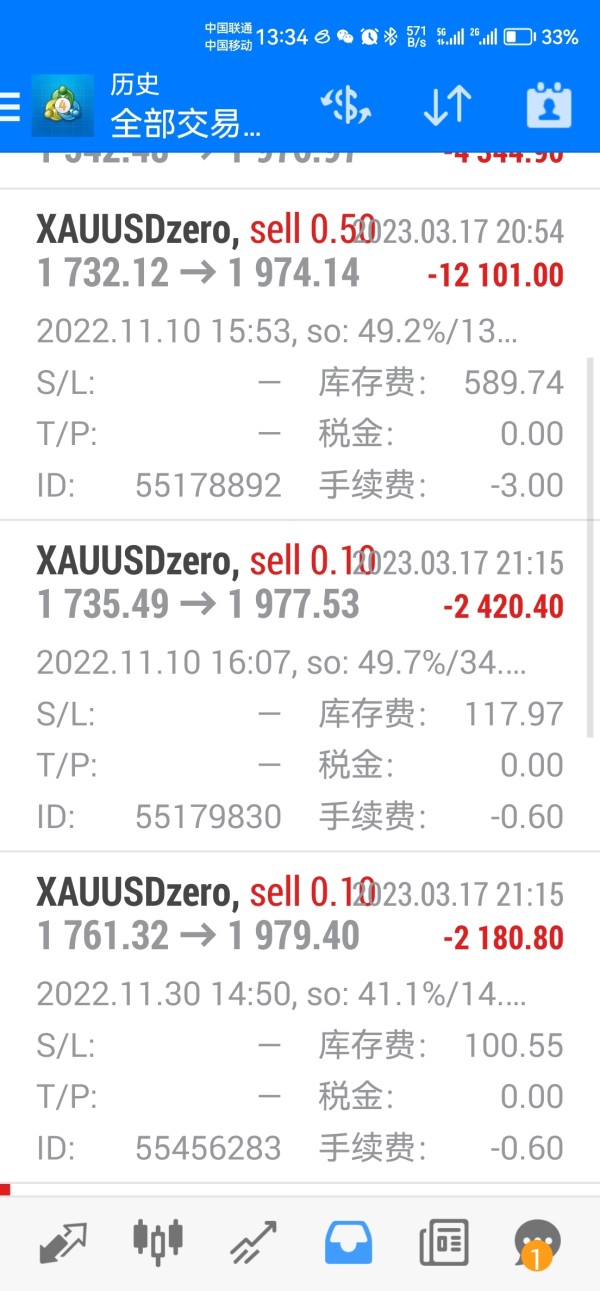
Task: Switch to the Quotes tab
Action: (x=62, y=1242)
